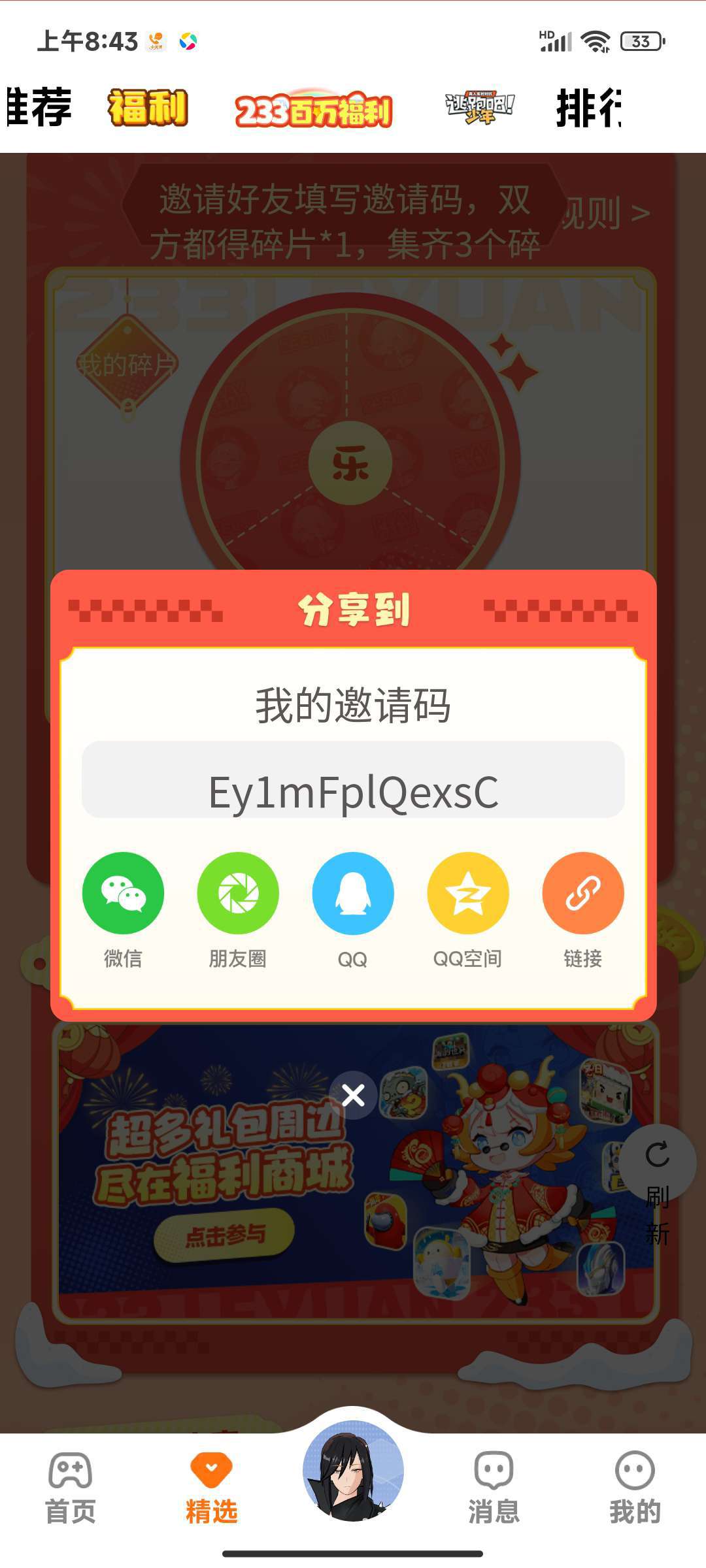Screen dimensions: 706x1568
Task: Switch to the 福利 top tab
Action: coord(148,108)
